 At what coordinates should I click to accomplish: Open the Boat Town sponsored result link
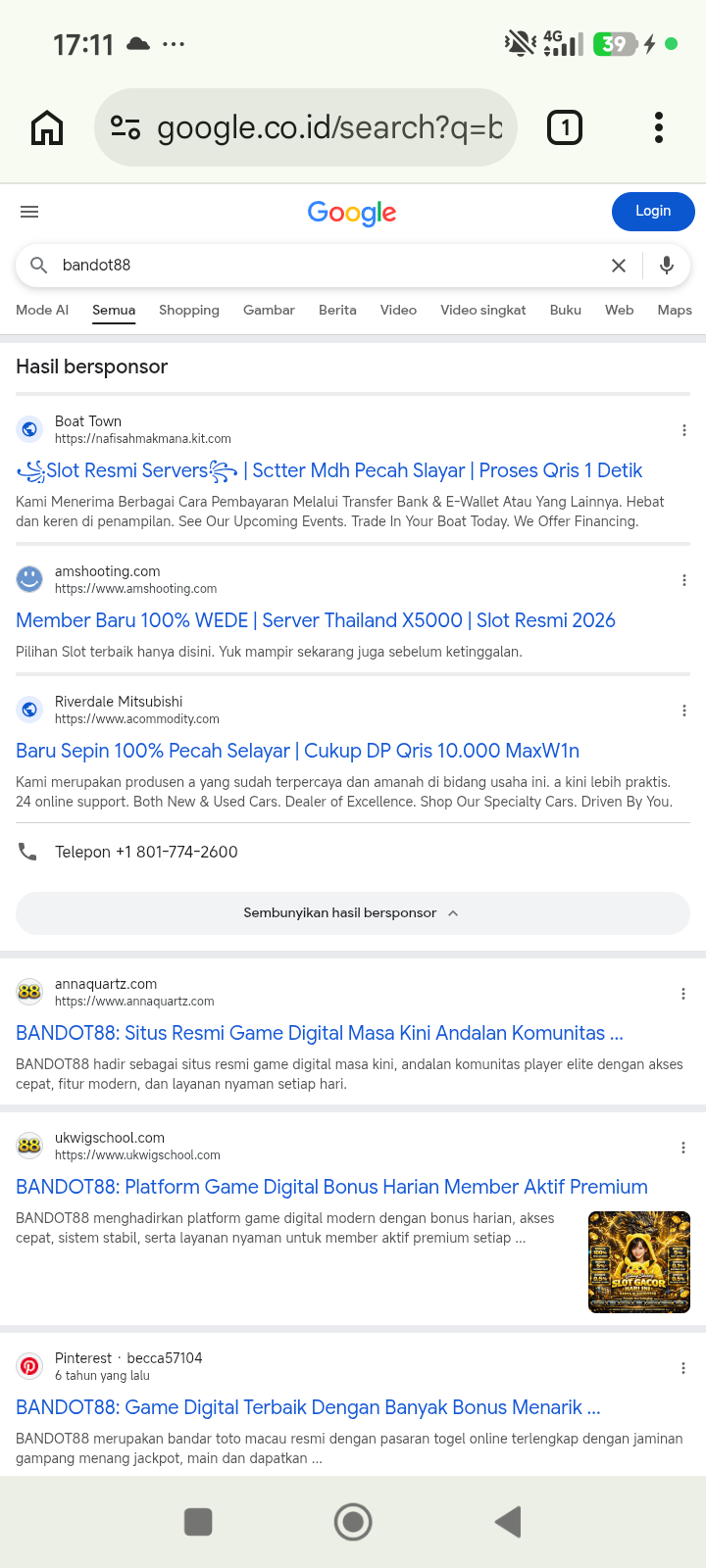coord(329,470)
